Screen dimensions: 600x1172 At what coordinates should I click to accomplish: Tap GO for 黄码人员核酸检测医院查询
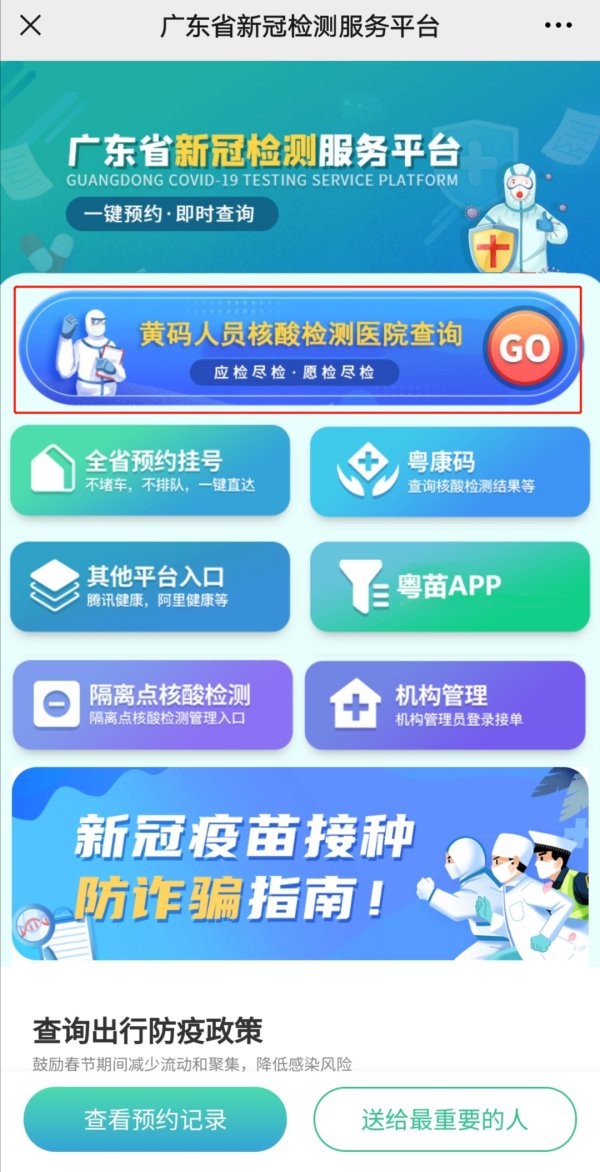[524, 348]
